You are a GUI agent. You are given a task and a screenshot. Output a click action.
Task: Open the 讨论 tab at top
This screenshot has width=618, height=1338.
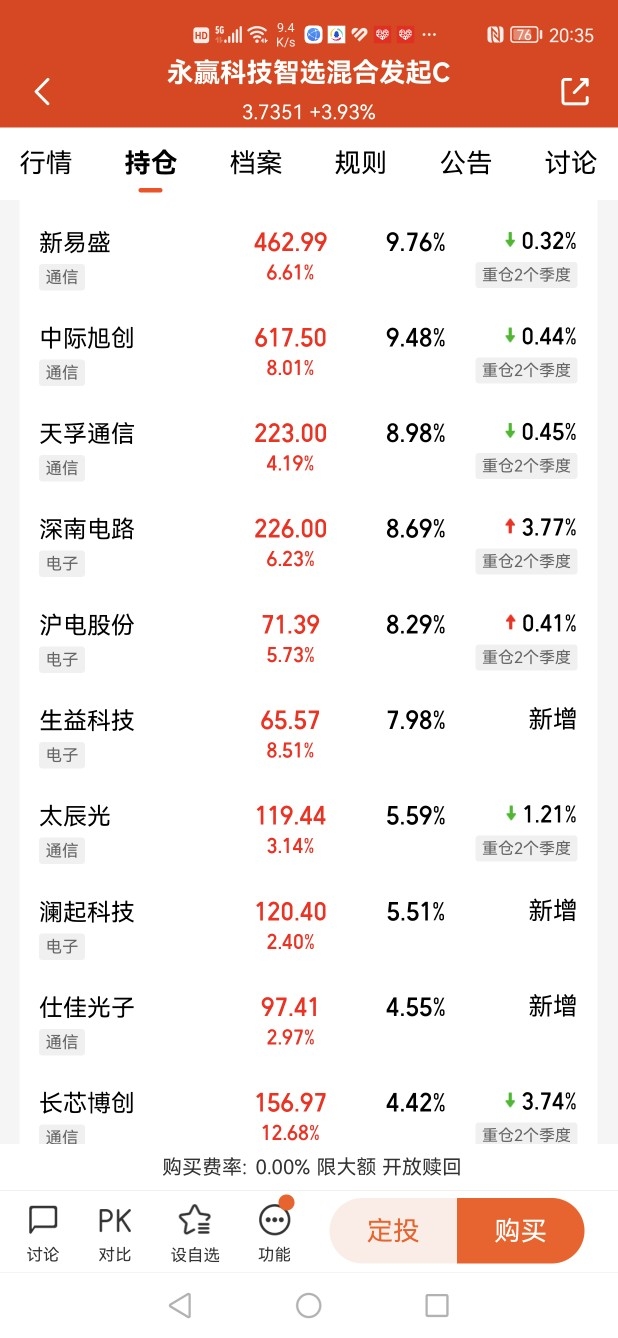tap(570, 163)
